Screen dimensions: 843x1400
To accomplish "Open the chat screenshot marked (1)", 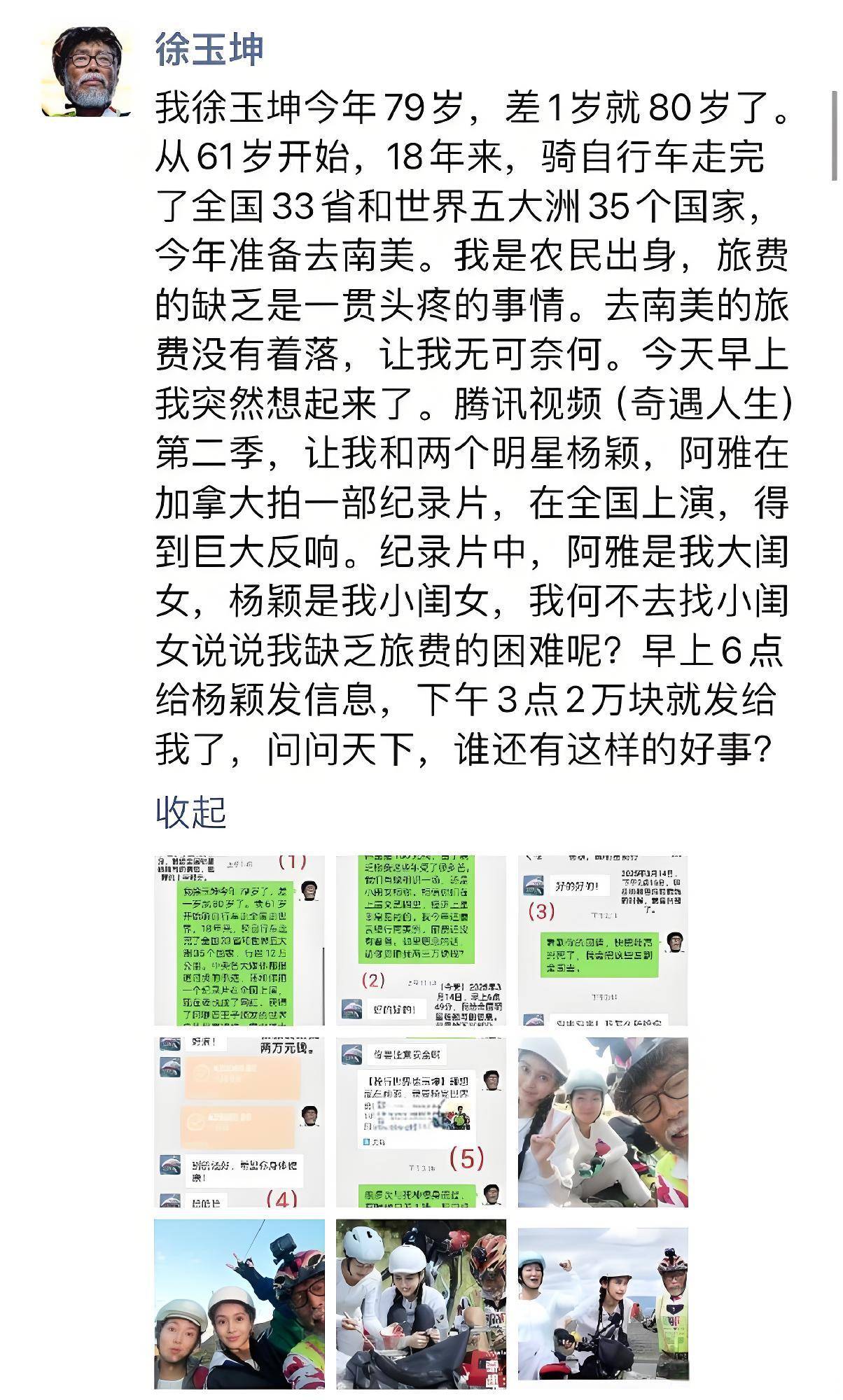I will [239, 940].
